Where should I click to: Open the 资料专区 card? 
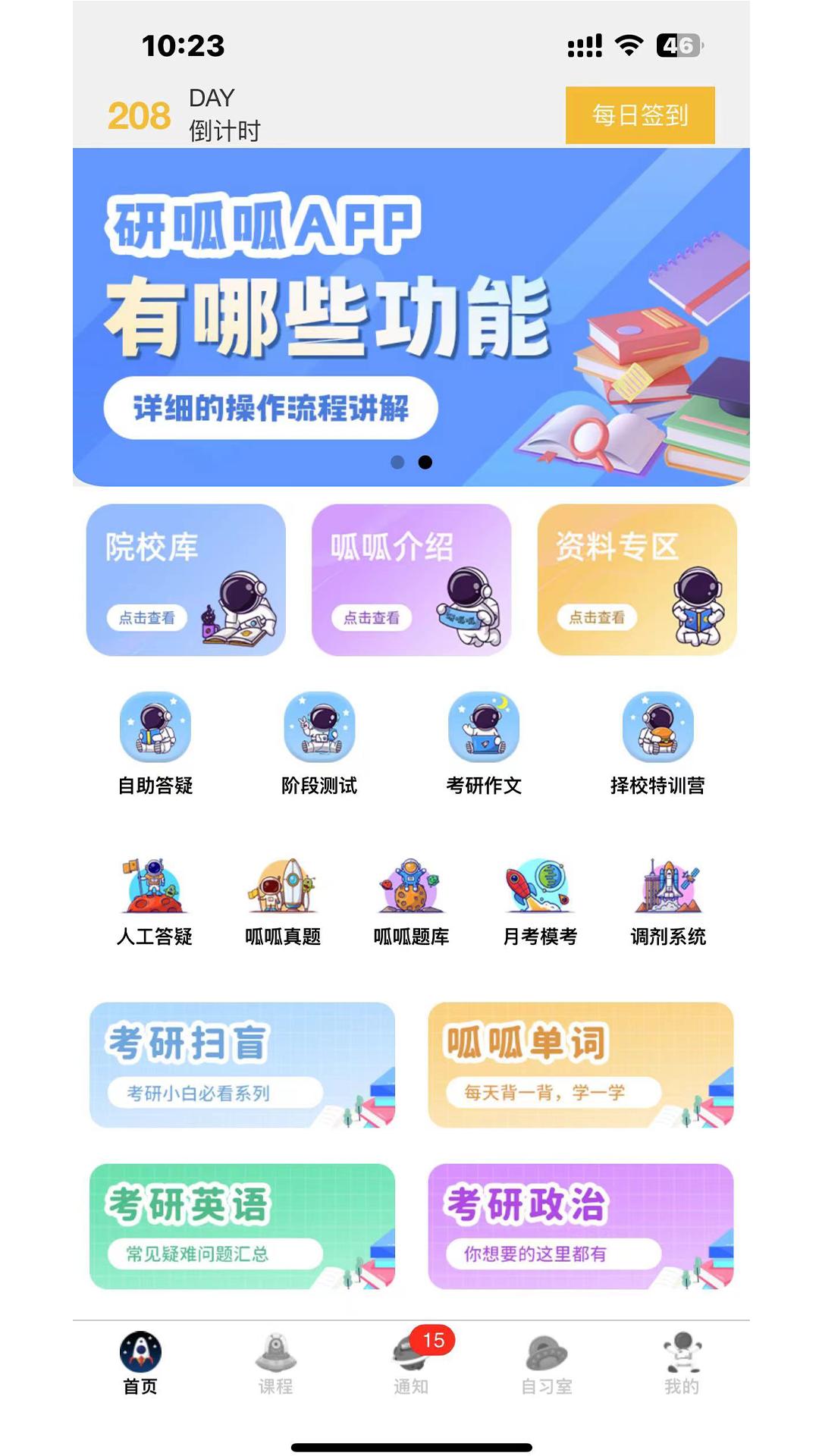point(637,579)
